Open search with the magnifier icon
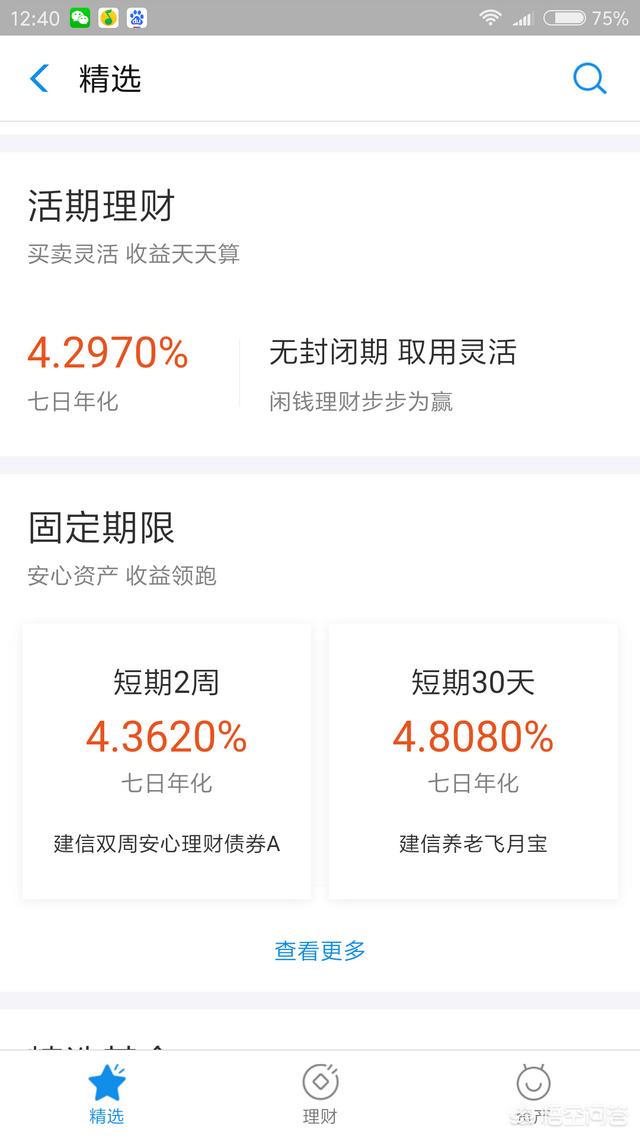This screenshot has width=640, height=1138. coord(589,79)
